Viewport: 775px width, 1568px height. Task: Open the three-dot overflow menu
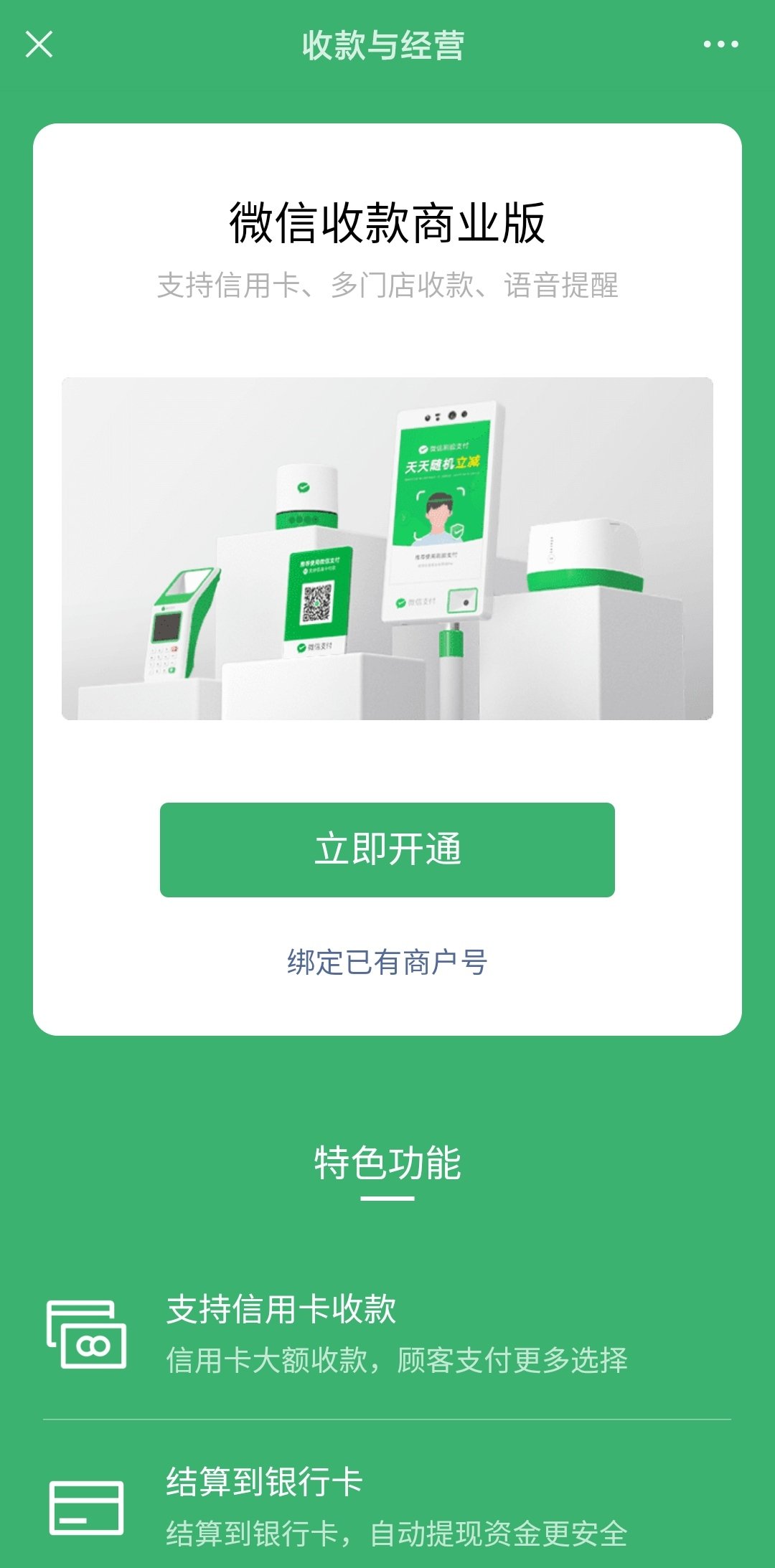click(720, 44)
